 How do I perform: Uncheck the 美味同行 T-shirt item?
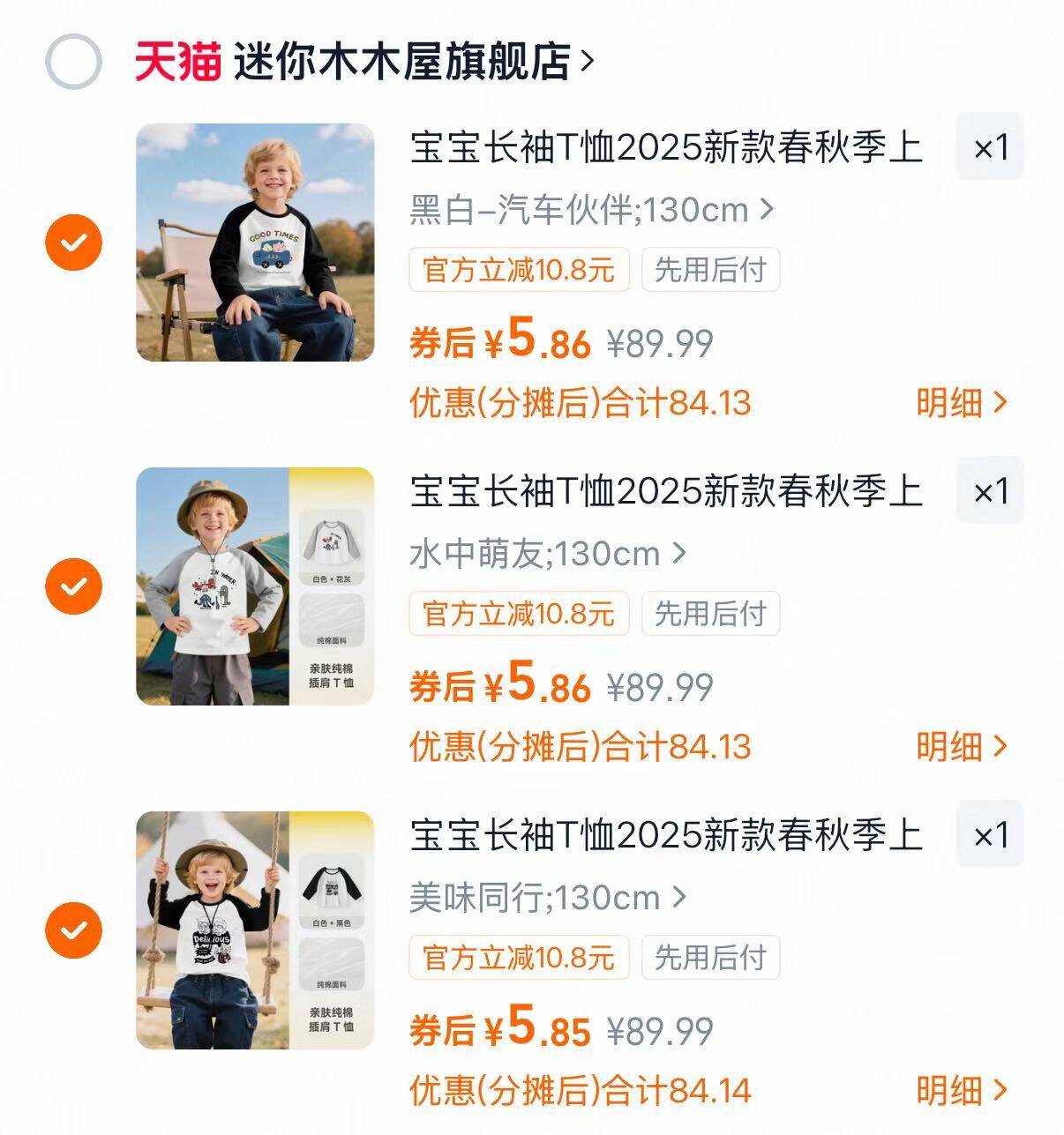pos(73,930)
